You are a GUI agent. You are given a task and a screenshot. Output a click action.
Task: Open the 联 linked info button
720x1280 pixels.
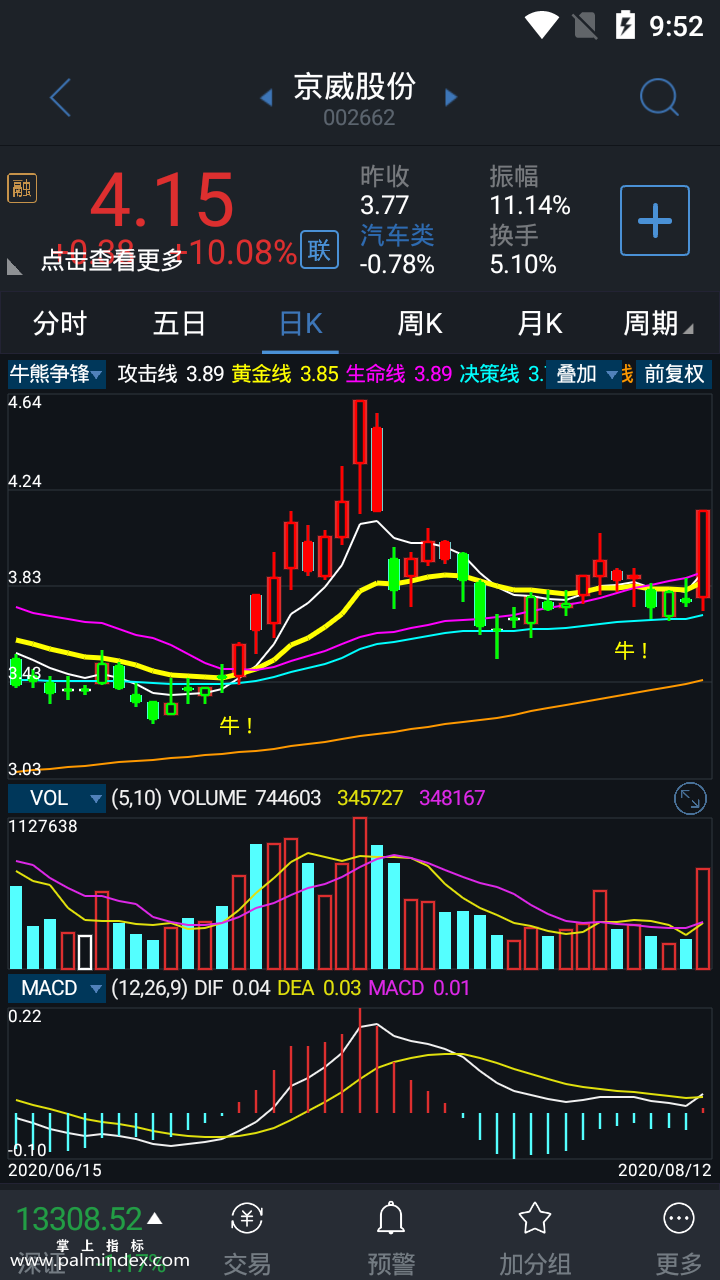pos(319,250)
